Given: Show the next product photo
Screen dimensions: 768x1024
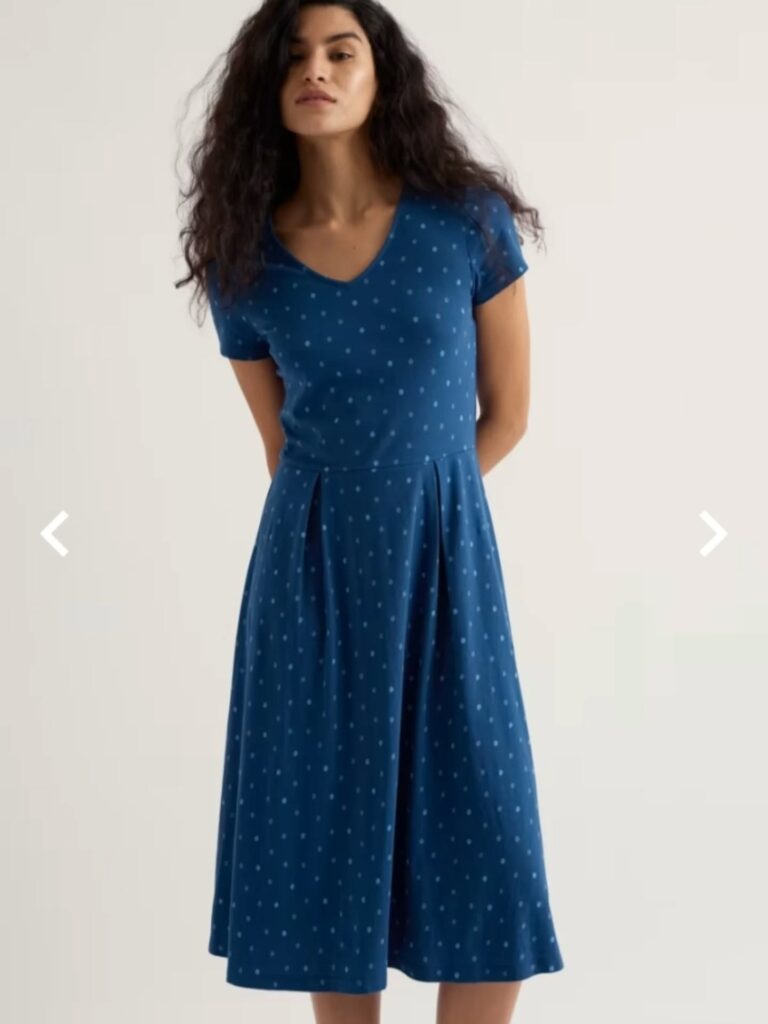Looking at the screenshot, I should tap(712, 533).
